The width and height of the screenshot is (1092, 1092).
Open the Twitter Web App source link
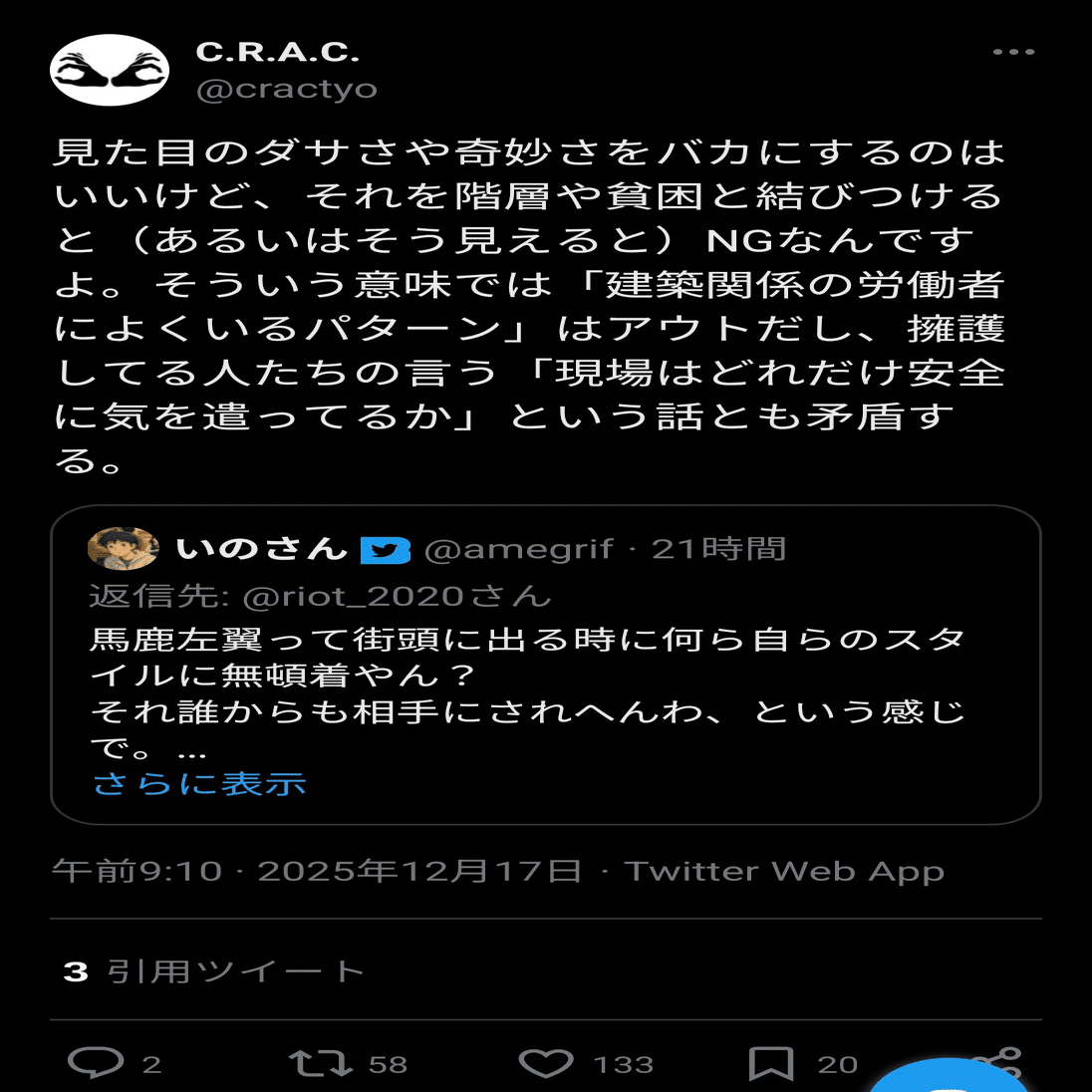784,871
